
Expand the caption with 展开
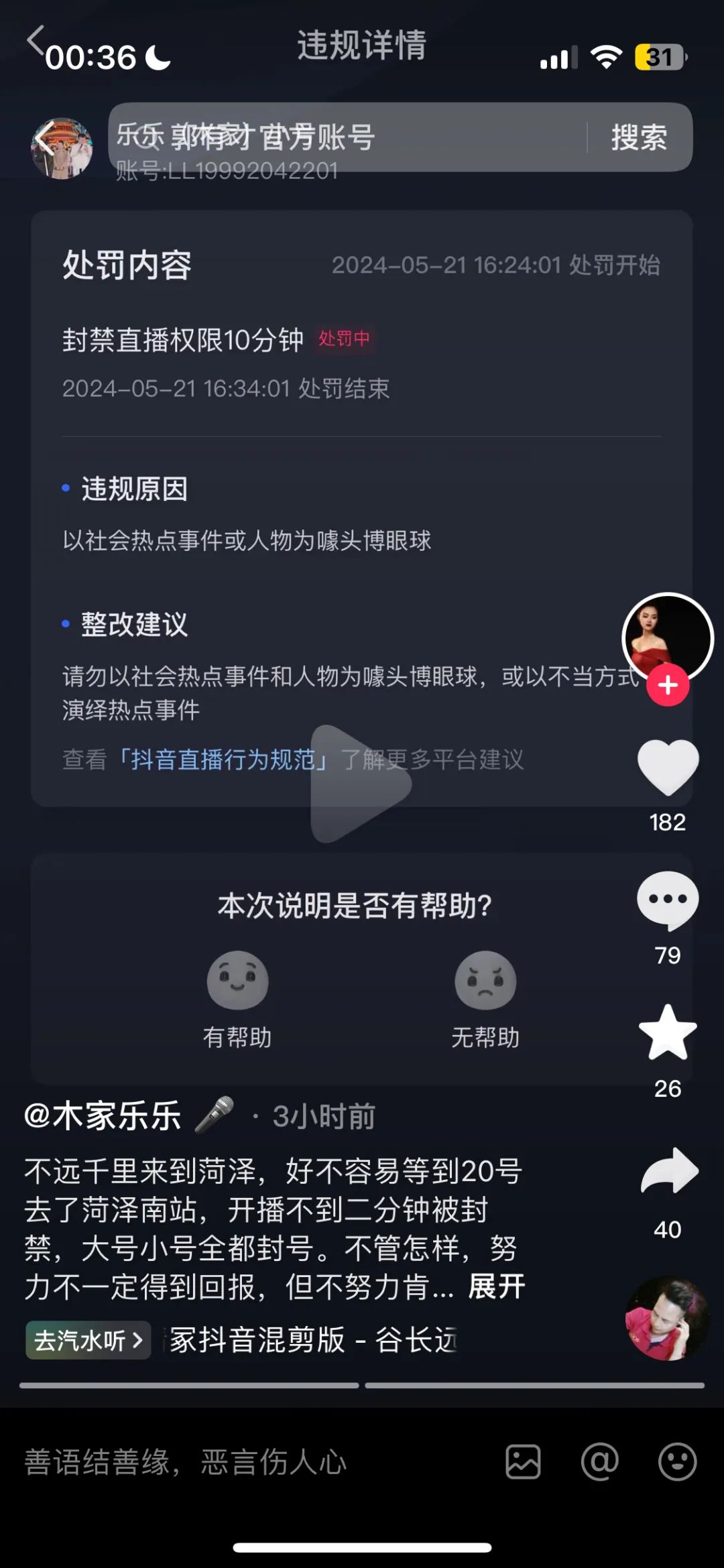click(496, 1286)
